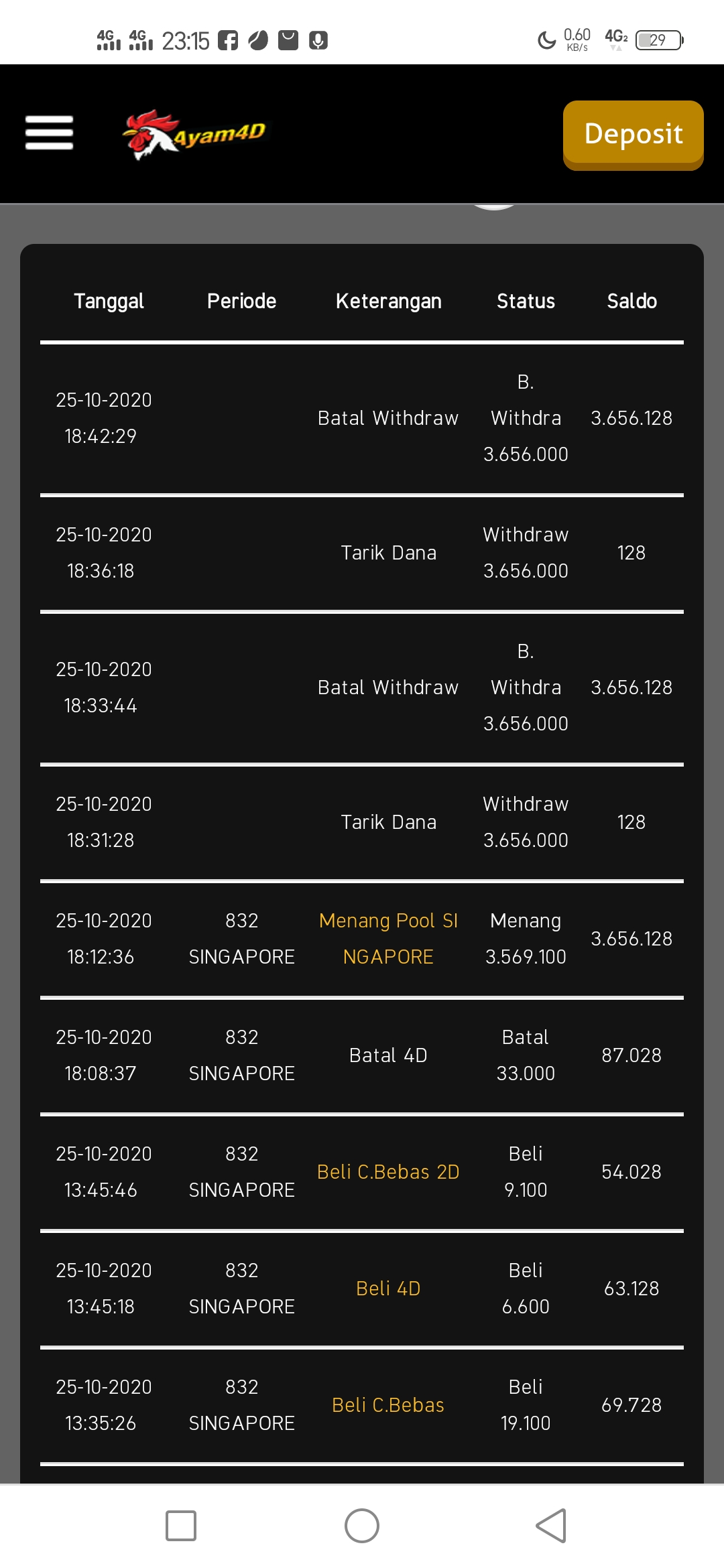This screenshot has height=1568, width=724.
Task: Open the Menang Pool SINGAPORE entry
Action: point(388,938)
